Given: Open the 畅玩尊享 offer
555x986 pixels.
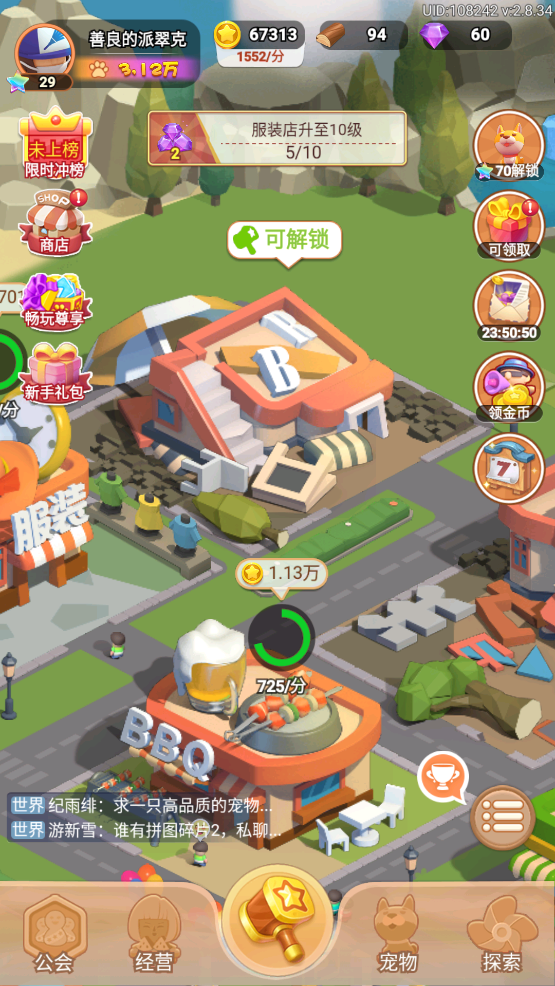Looking at the screenshot, I should pyautogui.click(x=54, y=301).
